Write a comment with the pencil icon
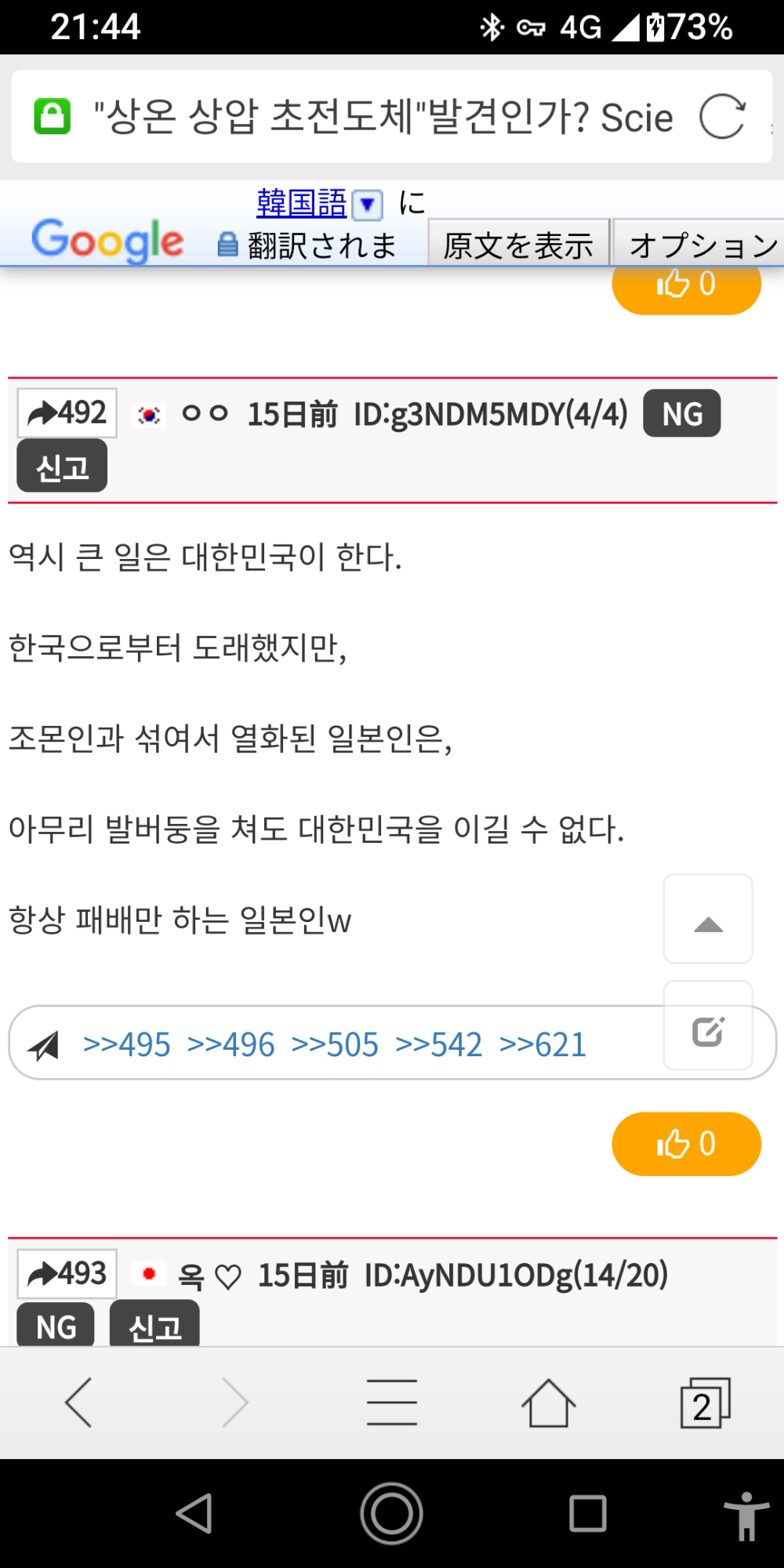The image size is (784, 1568). (x=708, y=1029)
